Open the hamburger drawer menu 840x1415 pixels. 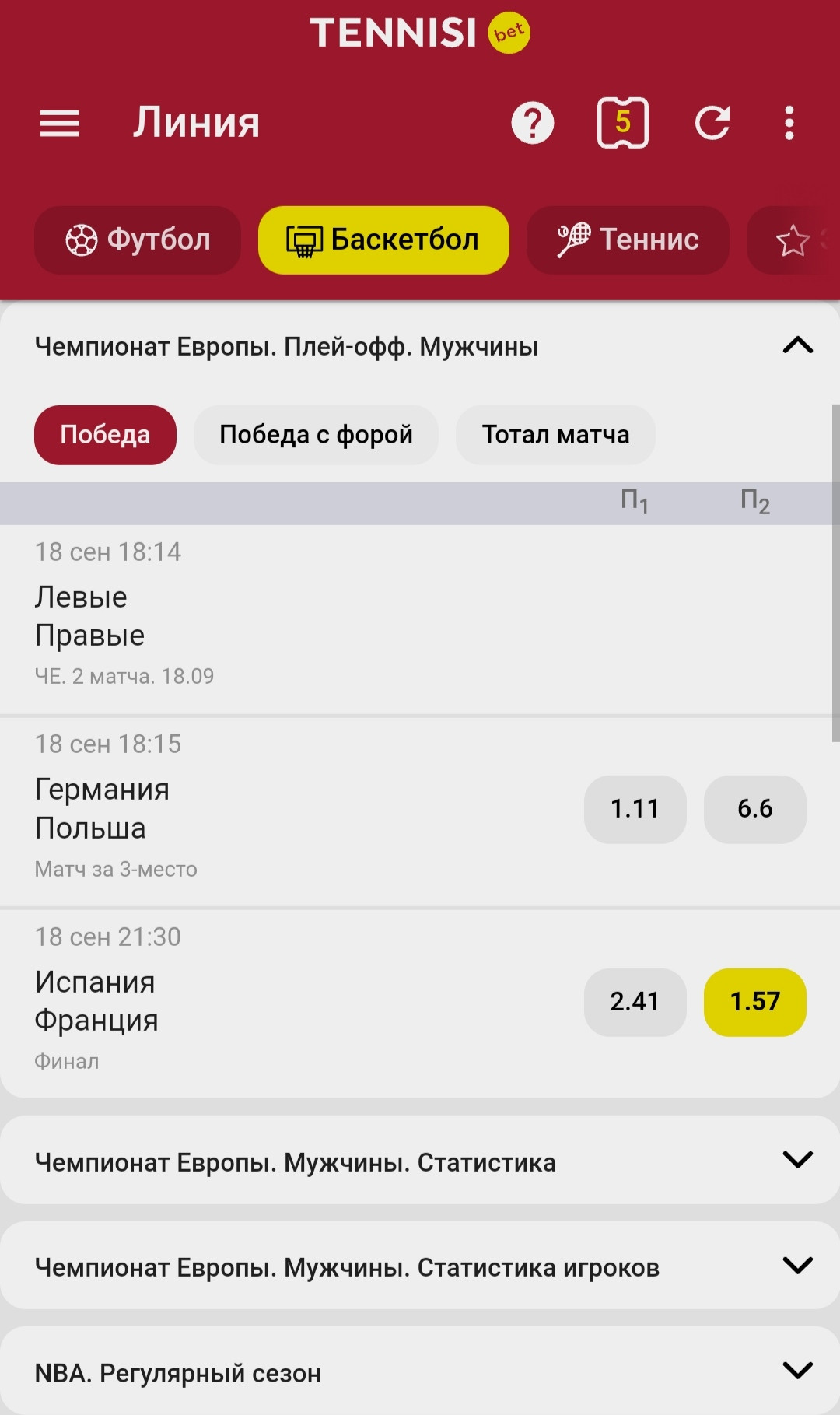tap(60, 123)
